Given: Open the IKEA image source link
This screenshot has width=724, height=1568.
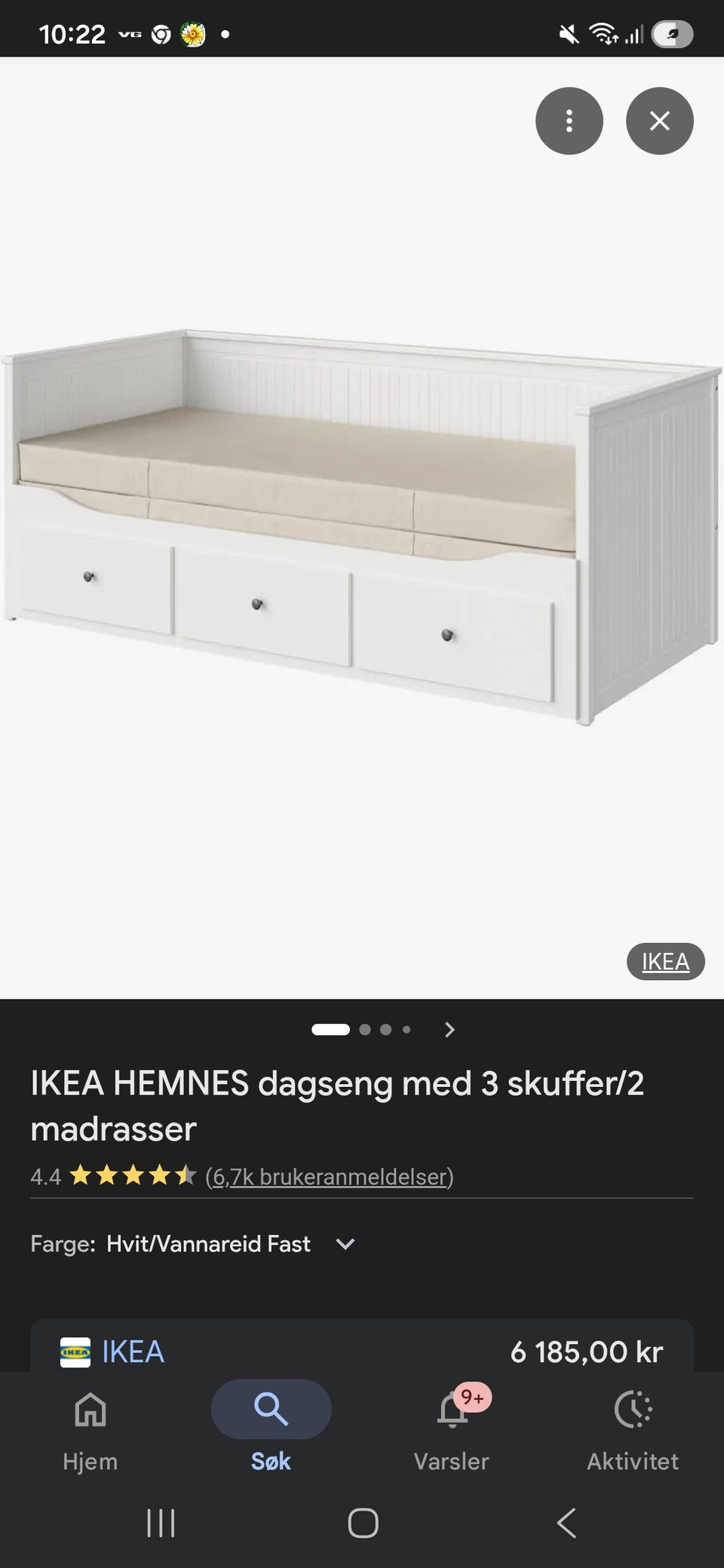Looking at the screenshot, I should 665,961.
